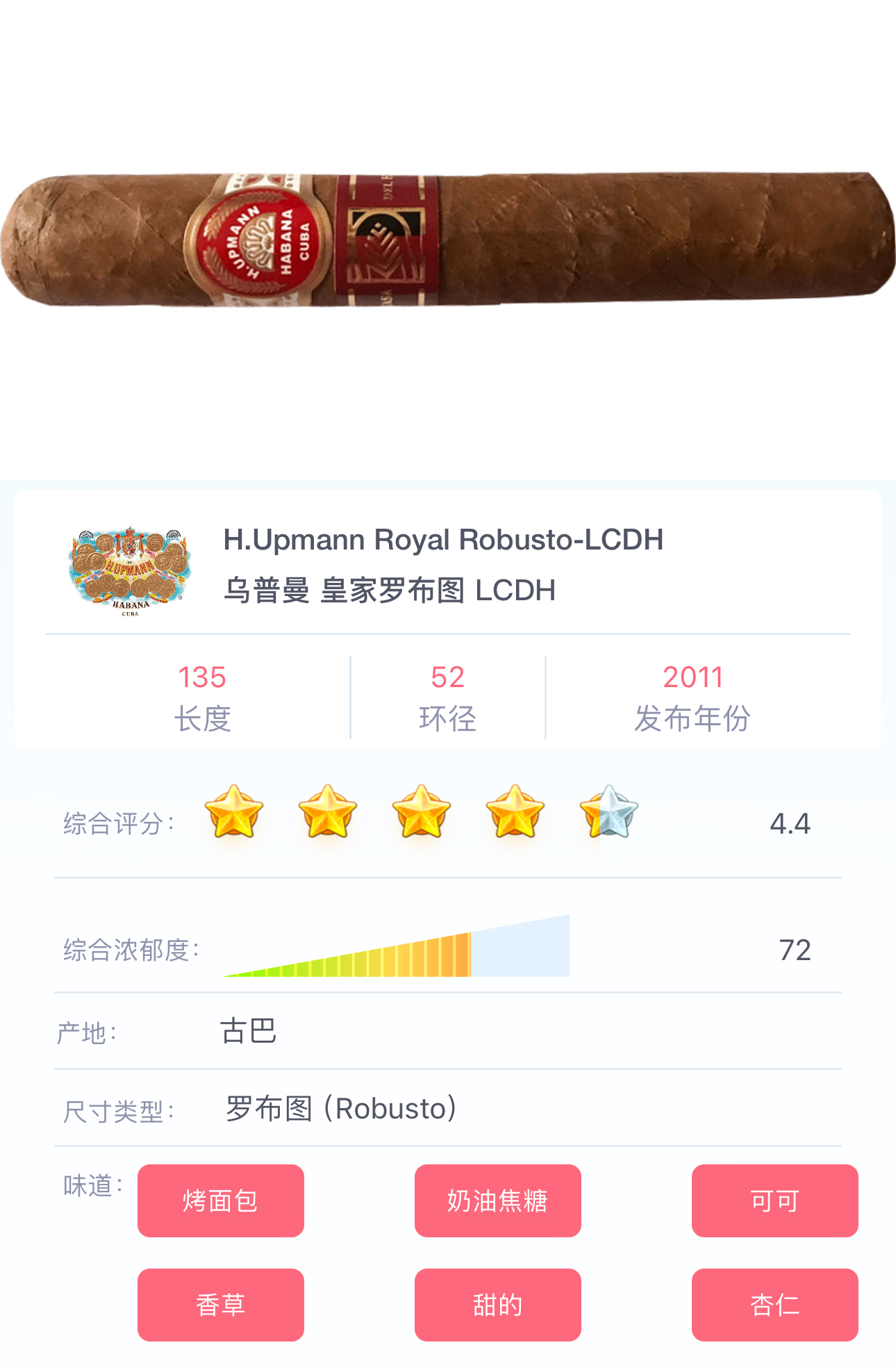Tap the 甜的 flavor chip
This screenshot has width=896, height=1370.
pos(497,1305)
